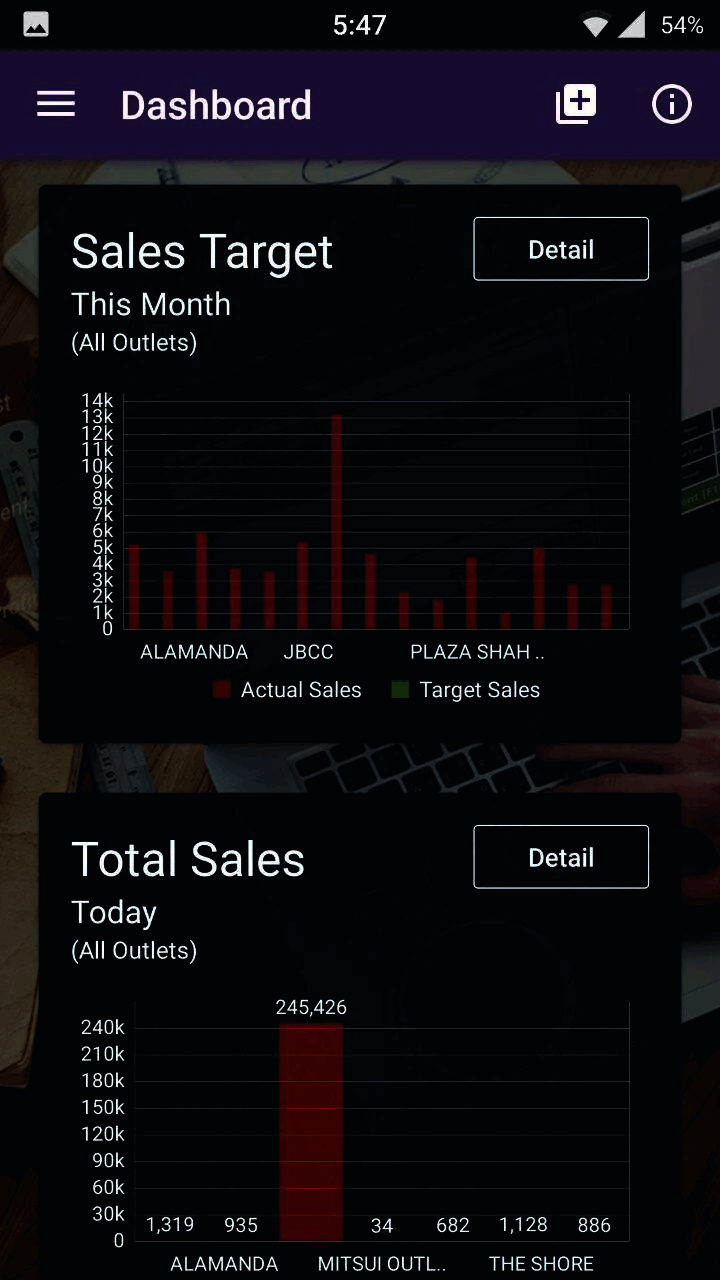
Task: Open the hamburger navigation menu
Action: [56, 104]
